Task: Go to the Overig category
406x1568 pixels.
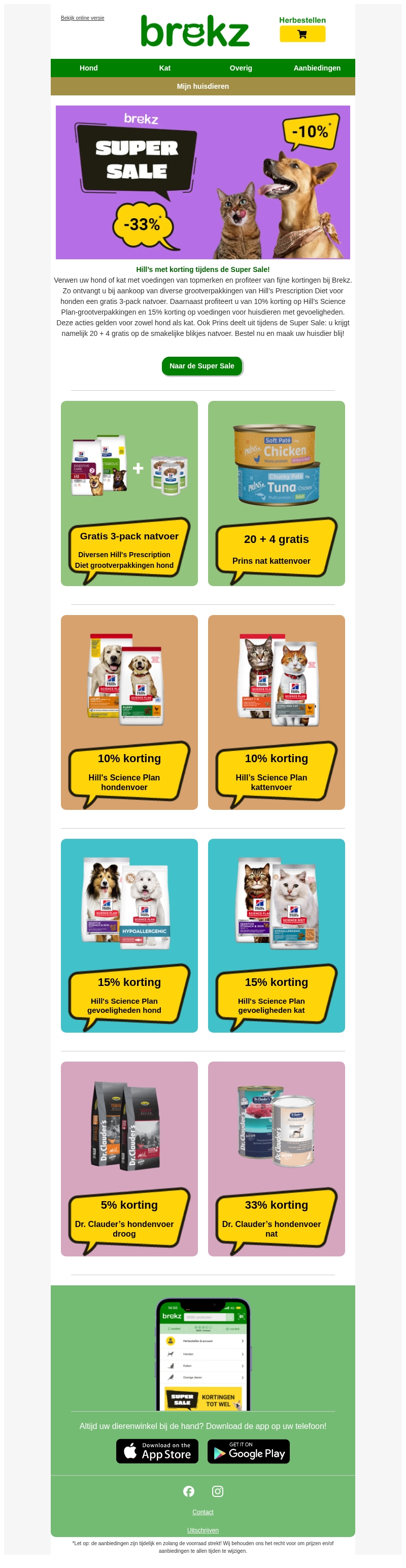Action: pyautogui.click(x=241, y=68)
